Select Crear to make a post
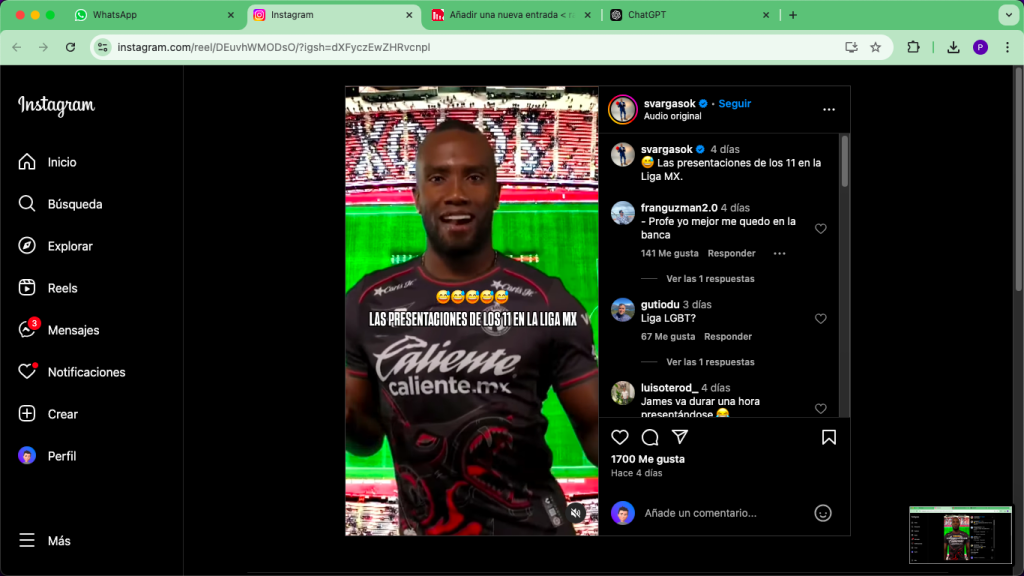 coord(62,414)
